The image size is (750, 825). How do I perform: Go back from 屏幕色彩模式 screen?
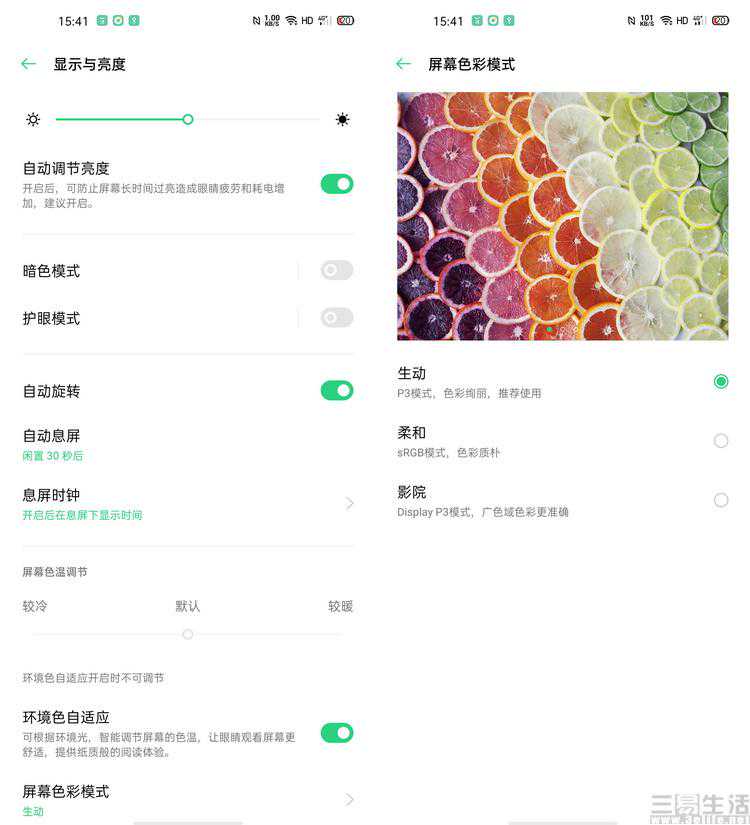pos(403,64)
